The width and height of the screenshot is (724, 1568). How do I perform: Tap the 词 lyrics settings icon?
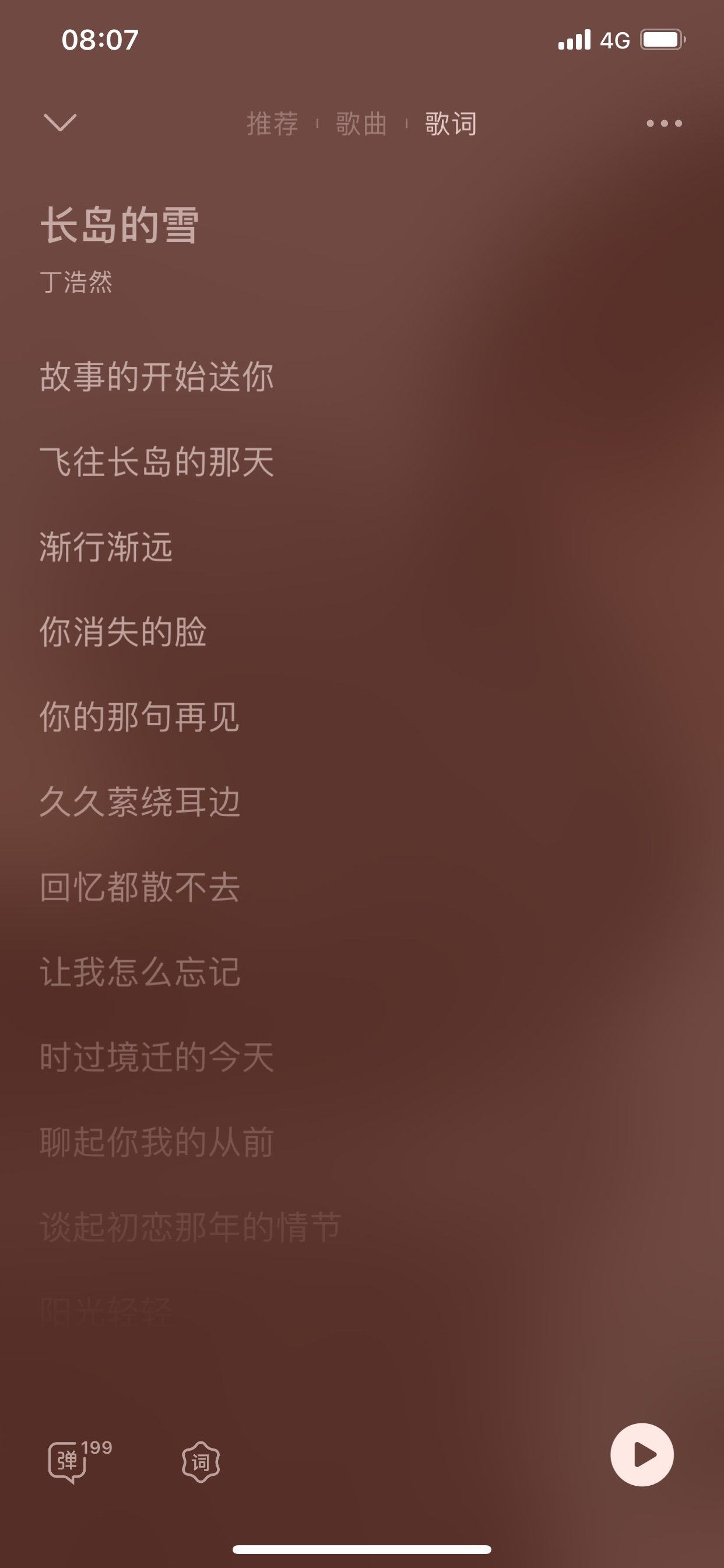pyautogui.click(x=201, y=1461)
